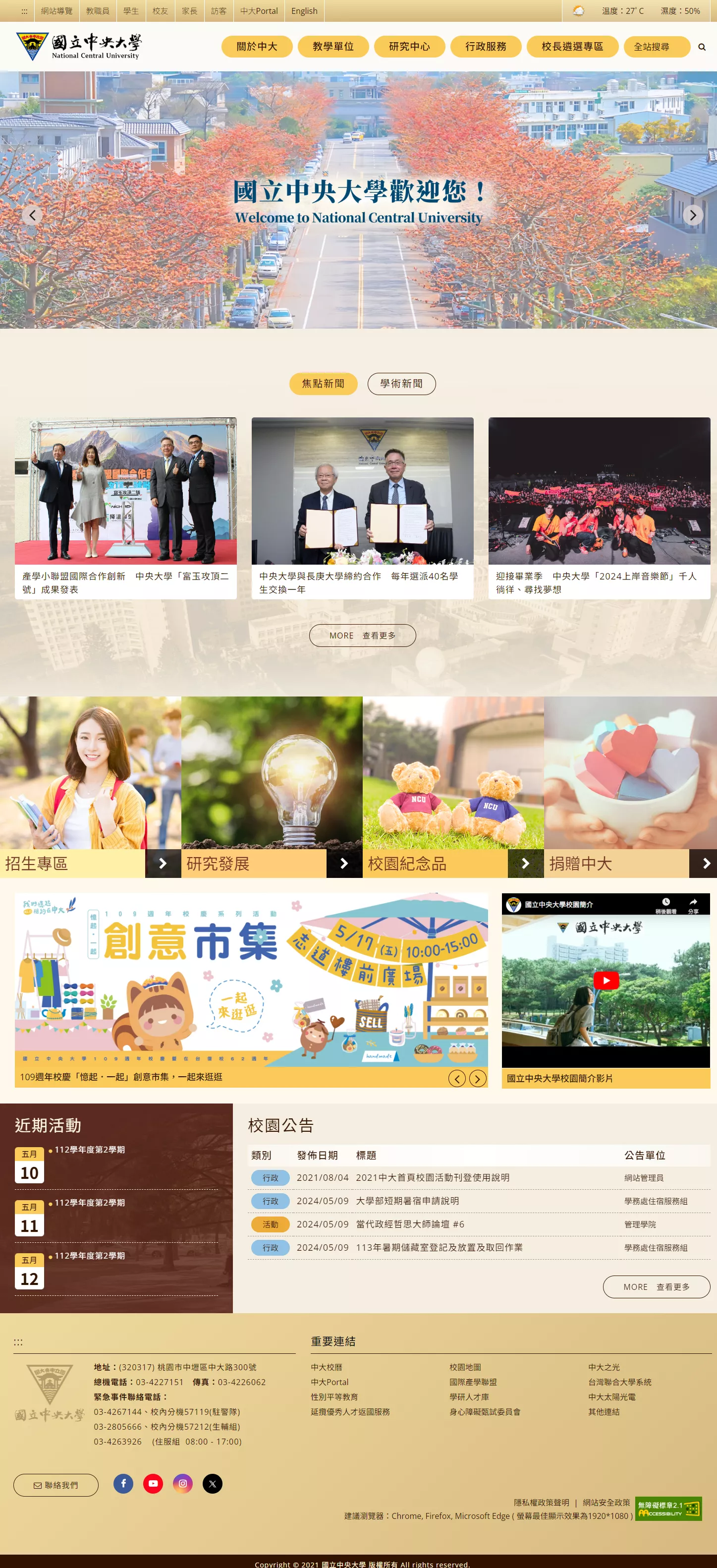Show previous hero banner slide
Viewport: 717px width, 1568px height.
click(32, 215)
